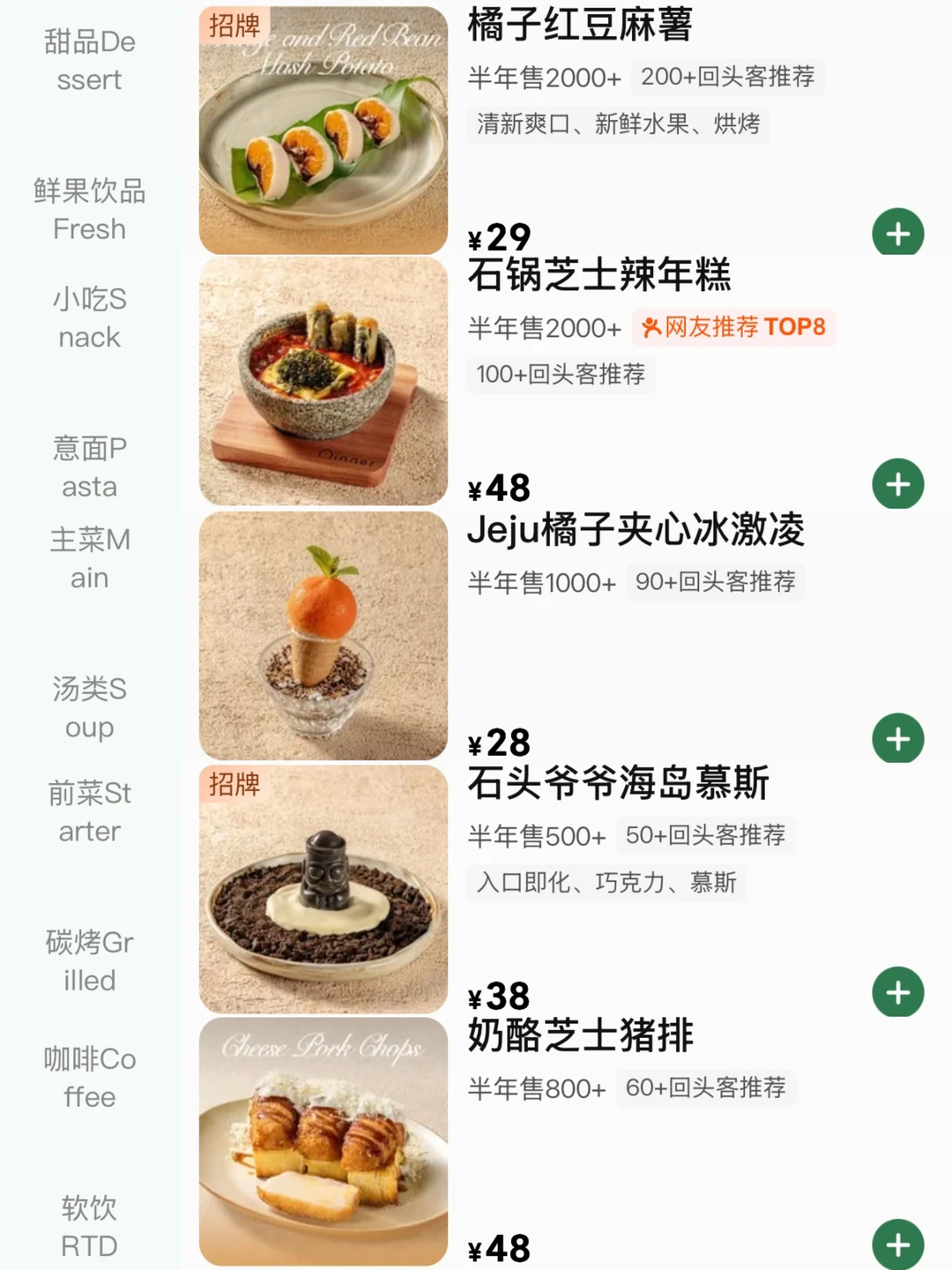Select 汤类Soup in the sidebar
This screenshot has height=1270, width=952.
[88, 709]
